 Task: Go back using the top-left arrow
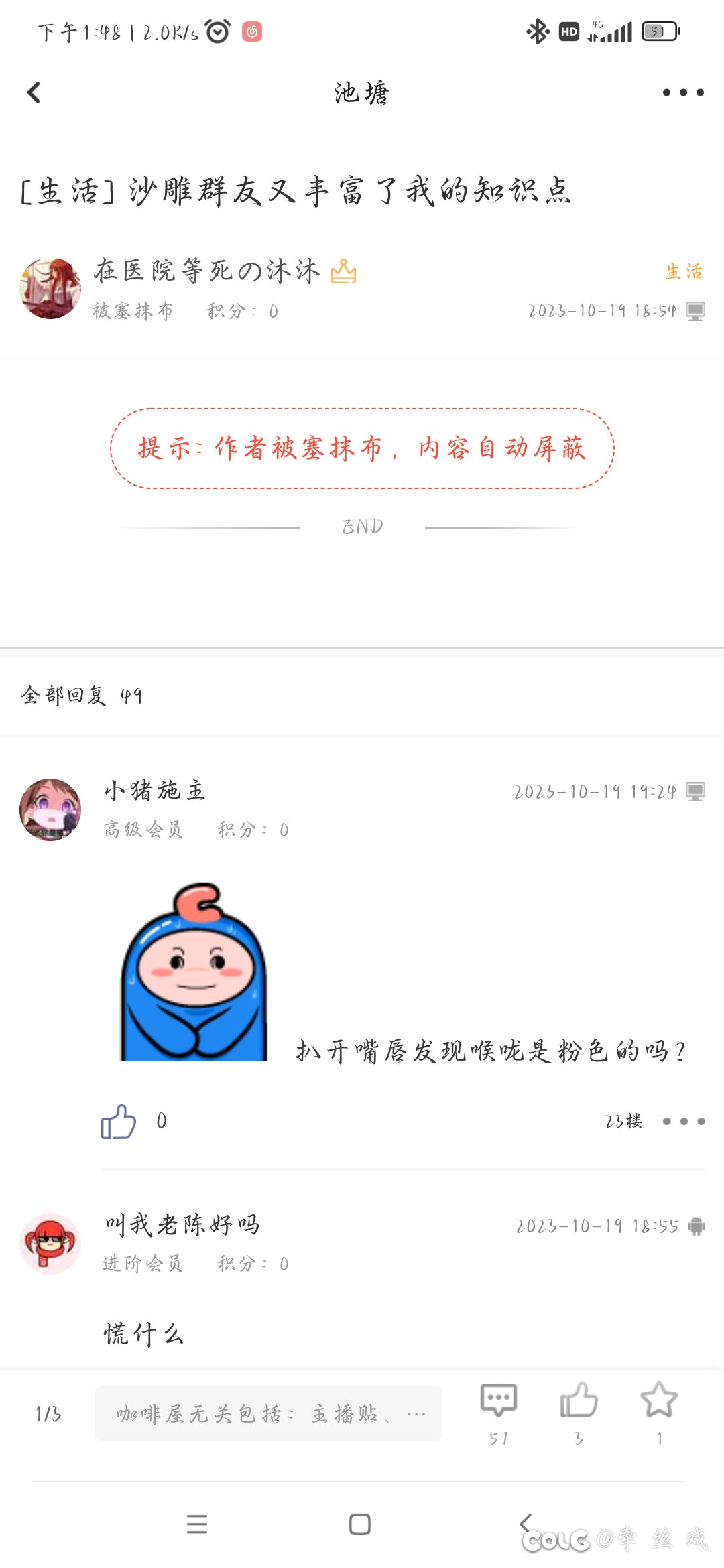tap(34, 92)
